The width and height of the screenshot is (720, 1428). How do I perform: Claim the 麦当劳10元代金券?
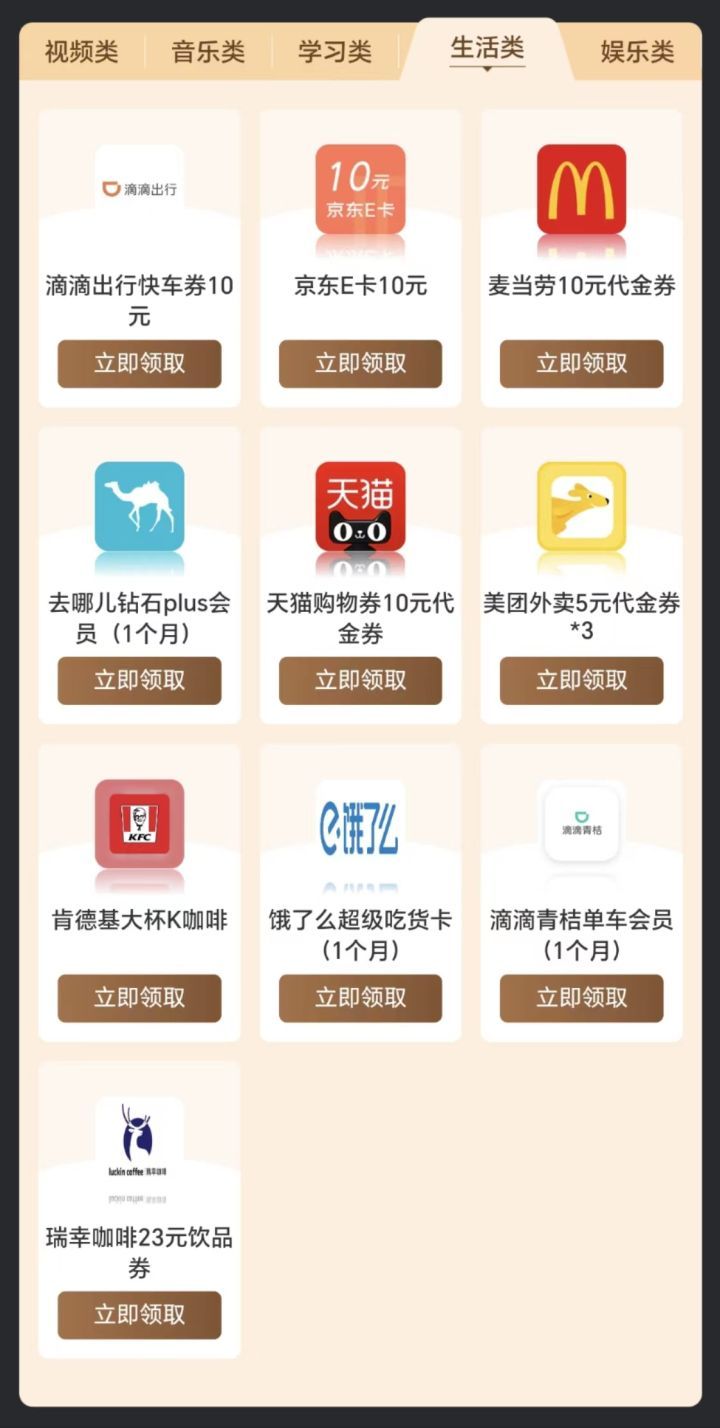point(581,363)
